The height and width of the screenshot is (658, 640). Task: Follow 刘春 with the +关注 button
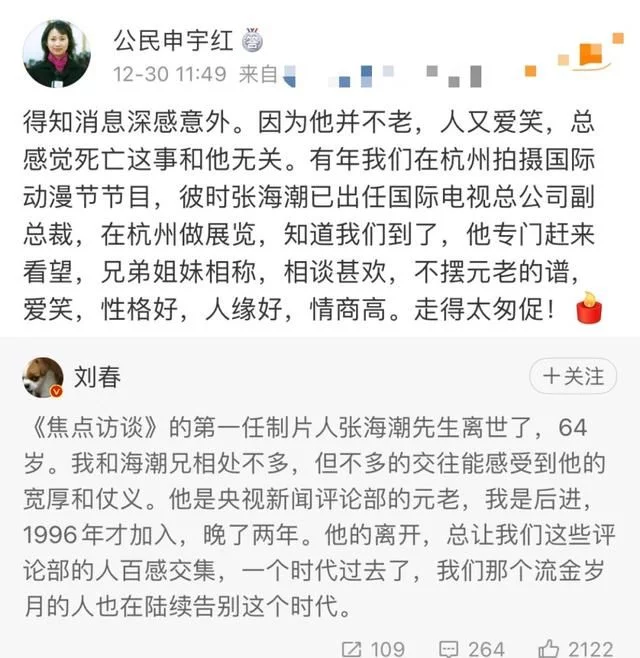pyautogui.click(x=573, y=377)
